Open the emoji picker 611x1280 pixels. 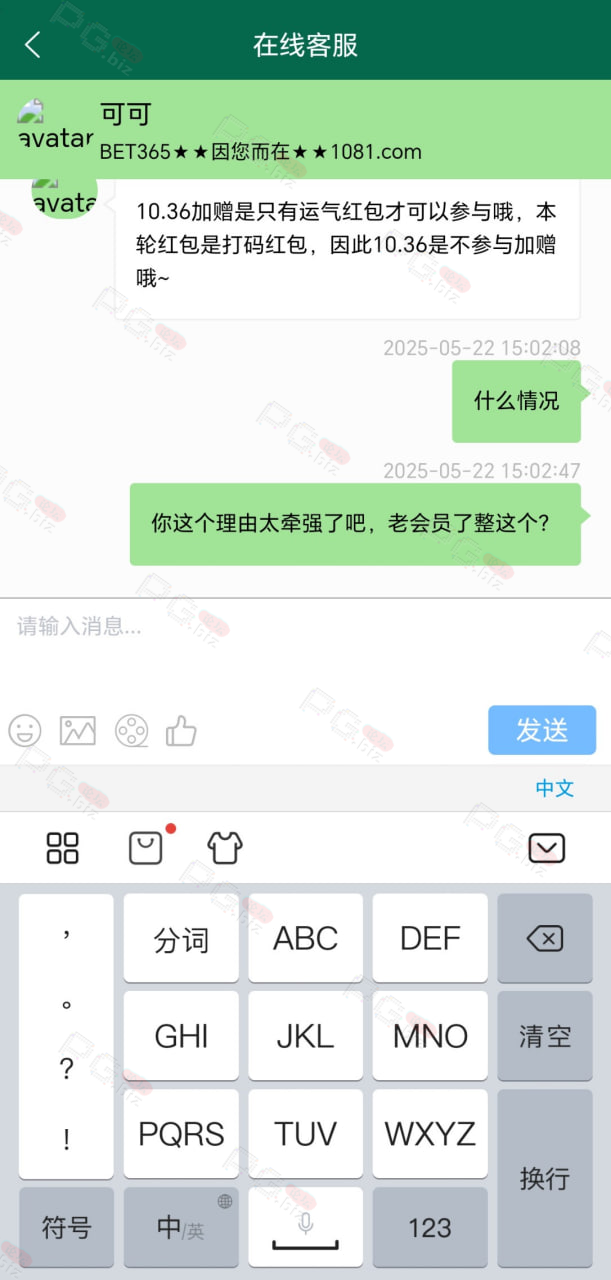(x=25, y=731)
